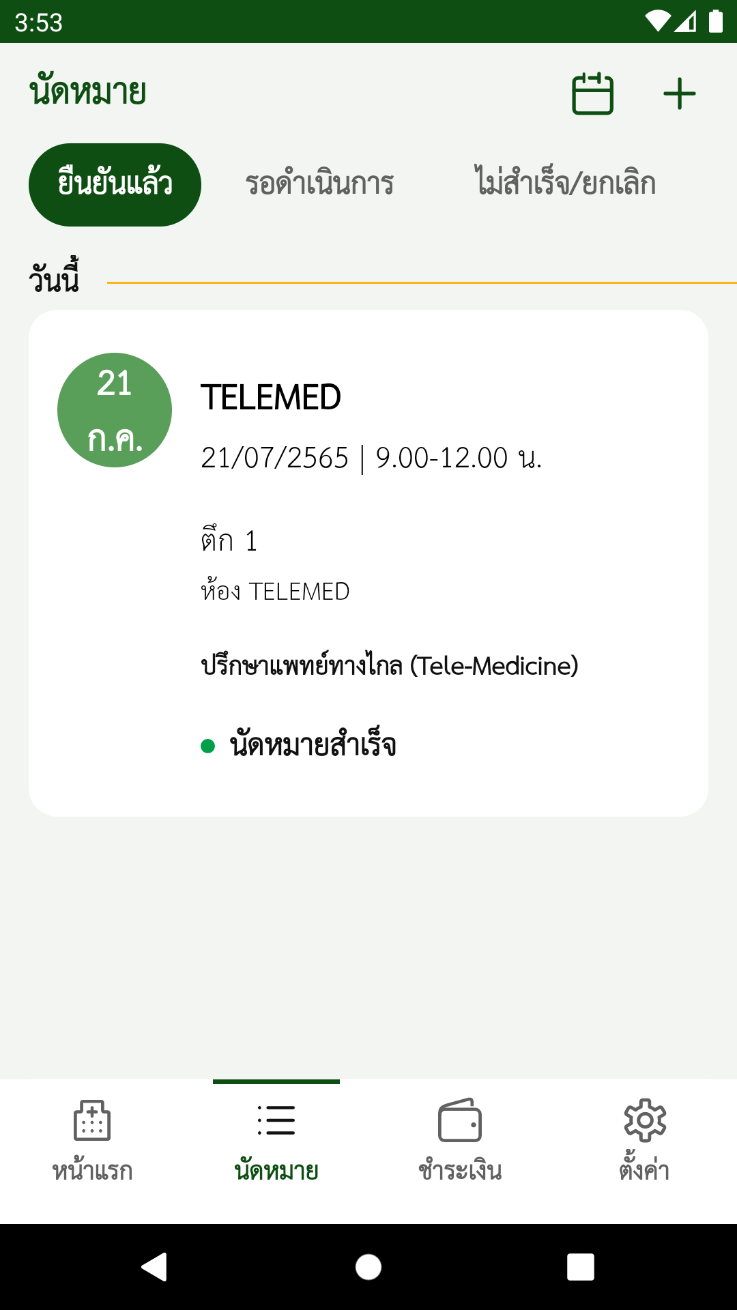The height and width of the screenshot is (1310, 737).
Task: Select the ยืนยันแล้ว tab
Action: [115, 184]
